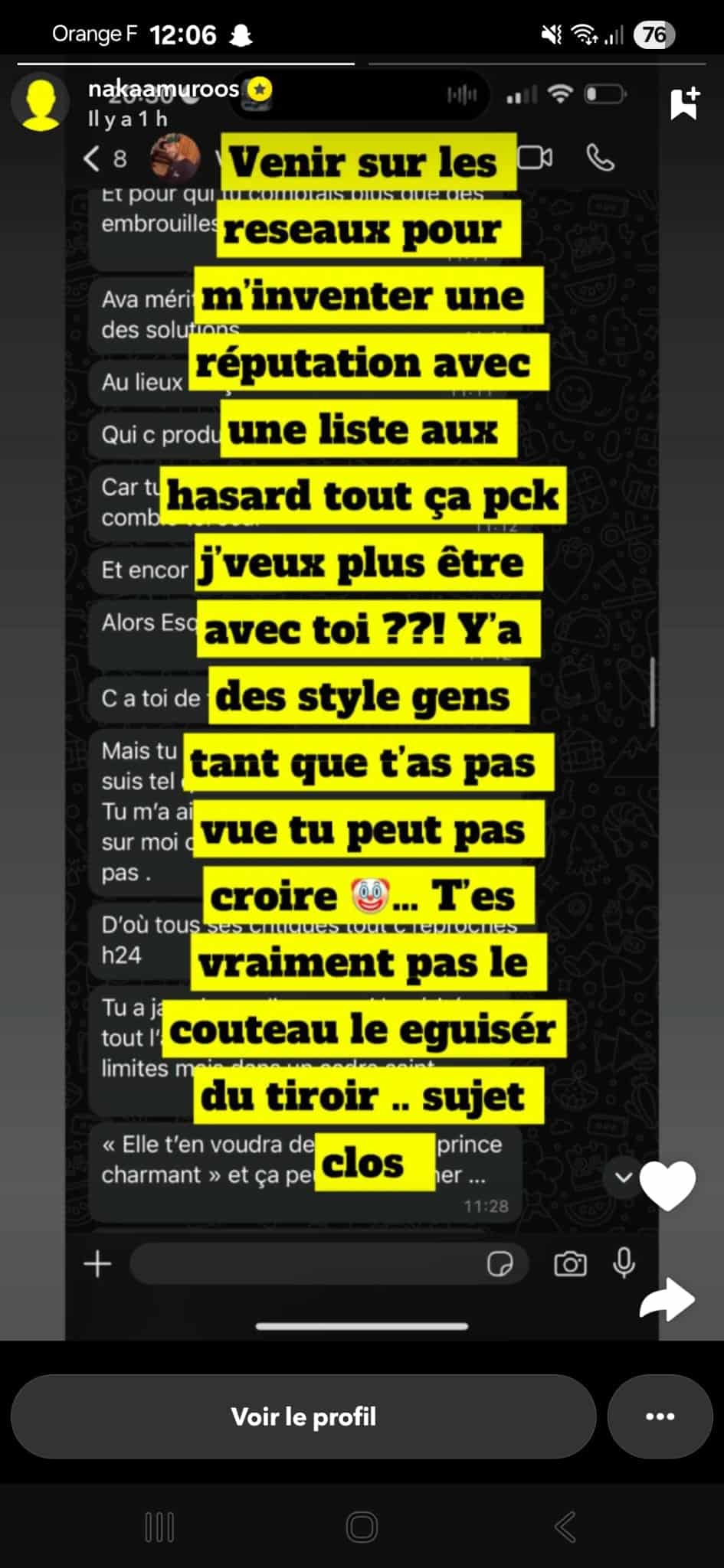Share this story with the arrow
The height and width of the screenshot is (1568, 724).
point(667,1299)
